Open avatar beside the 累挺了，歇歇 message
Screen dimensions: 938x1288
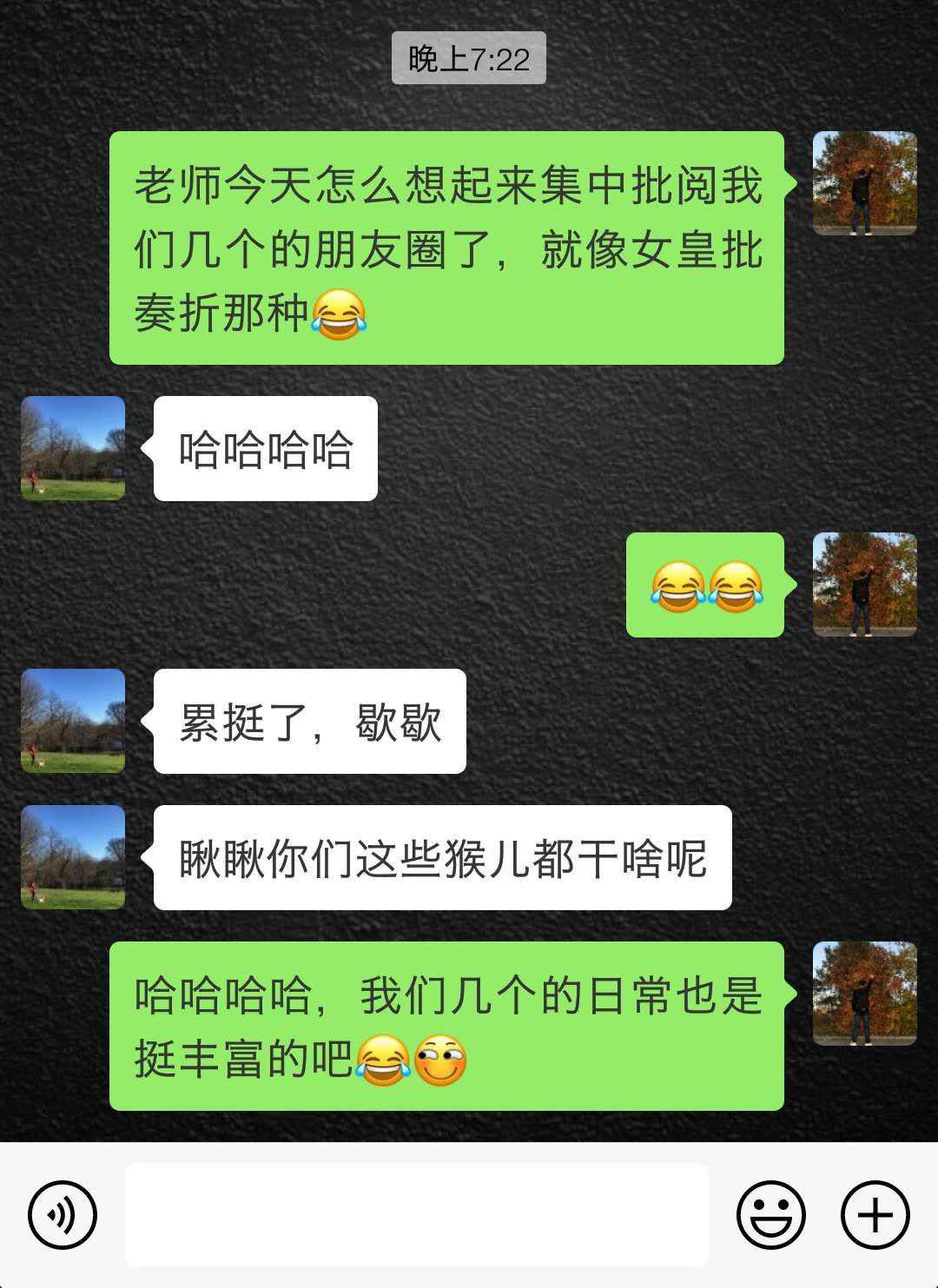point(73,721)
